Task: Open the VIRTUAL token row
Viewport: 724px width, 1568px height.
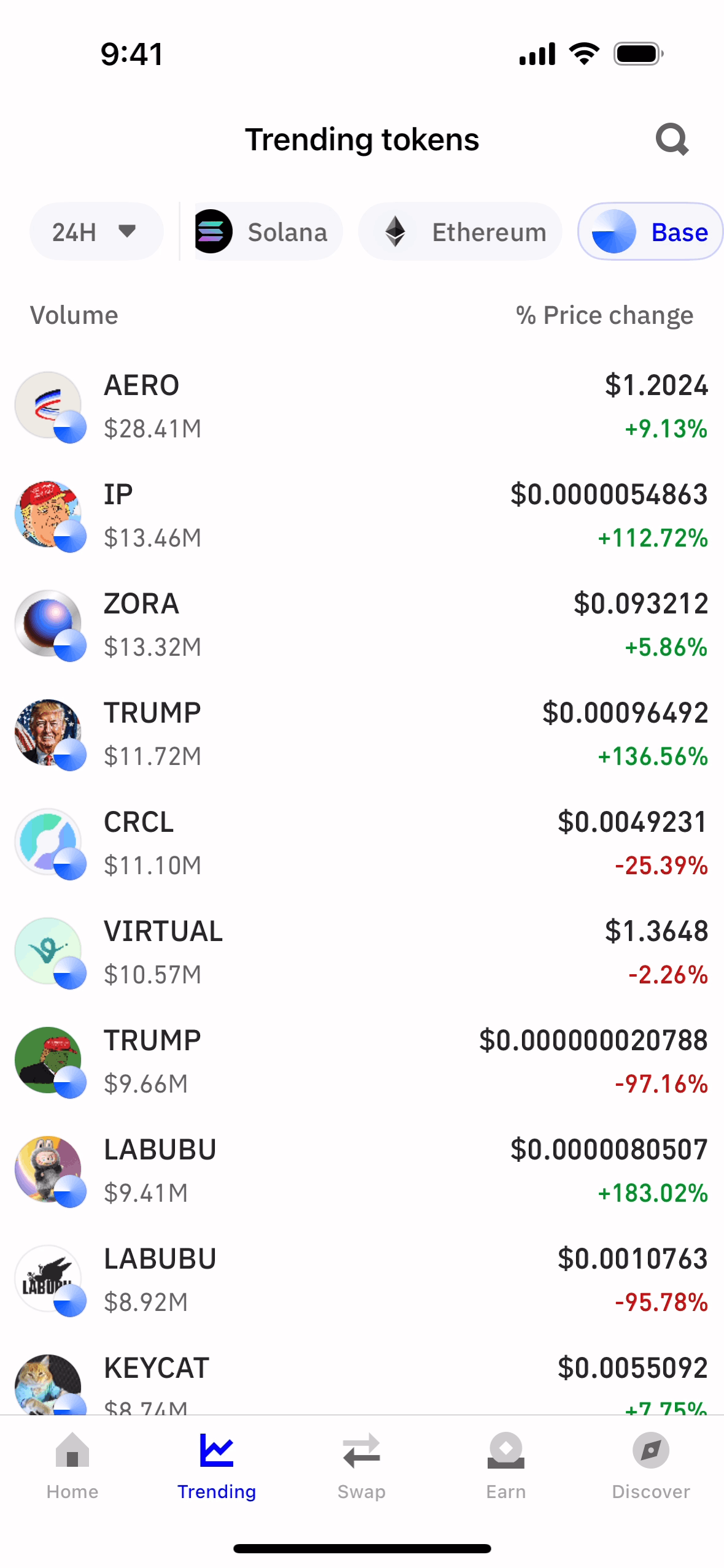Action: point(362,953)
